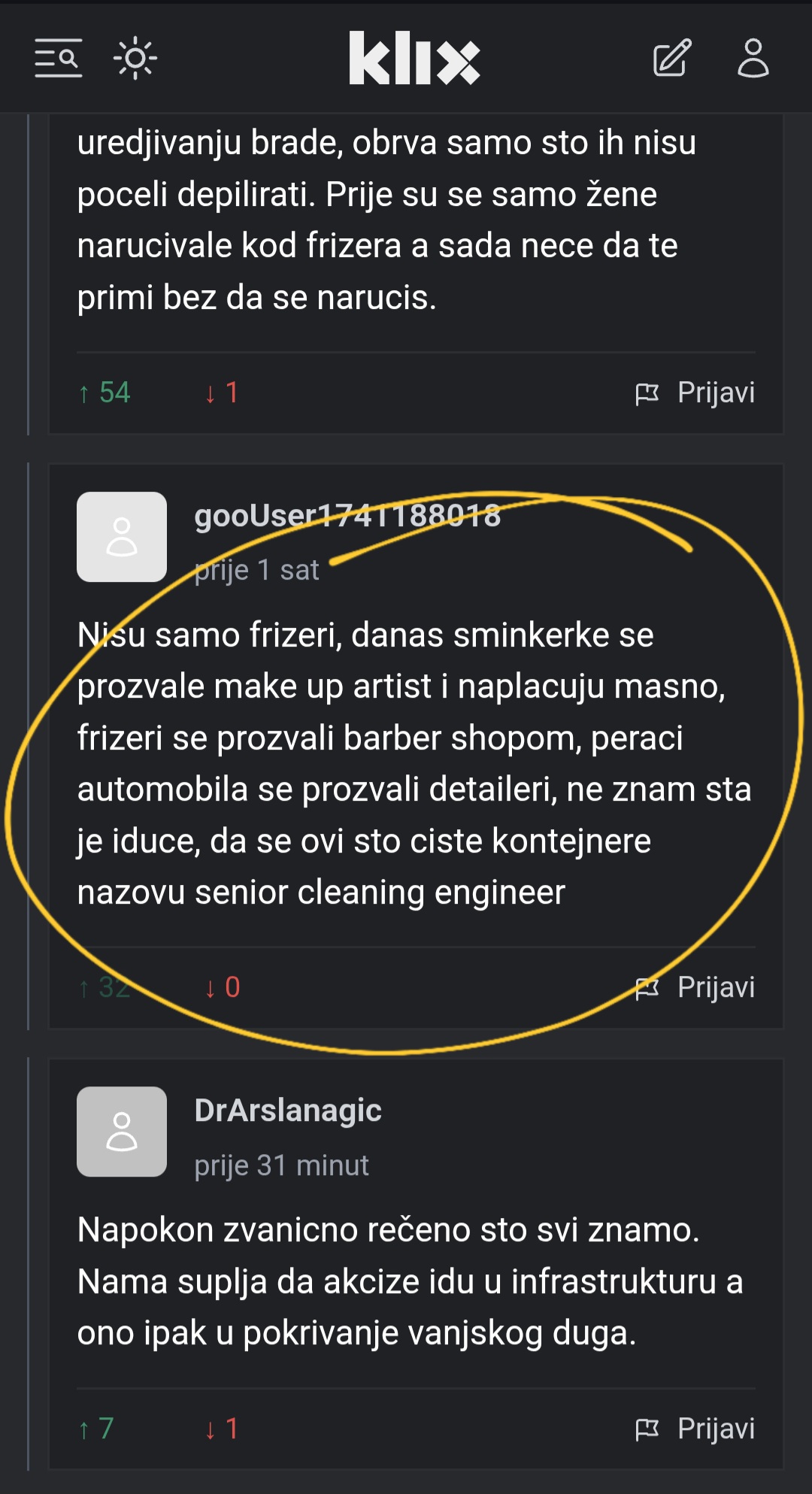Image resolution: width=812 pixels, height=1494 pixels.
Task: Open the user profile icon
Action: click(753, 58)
